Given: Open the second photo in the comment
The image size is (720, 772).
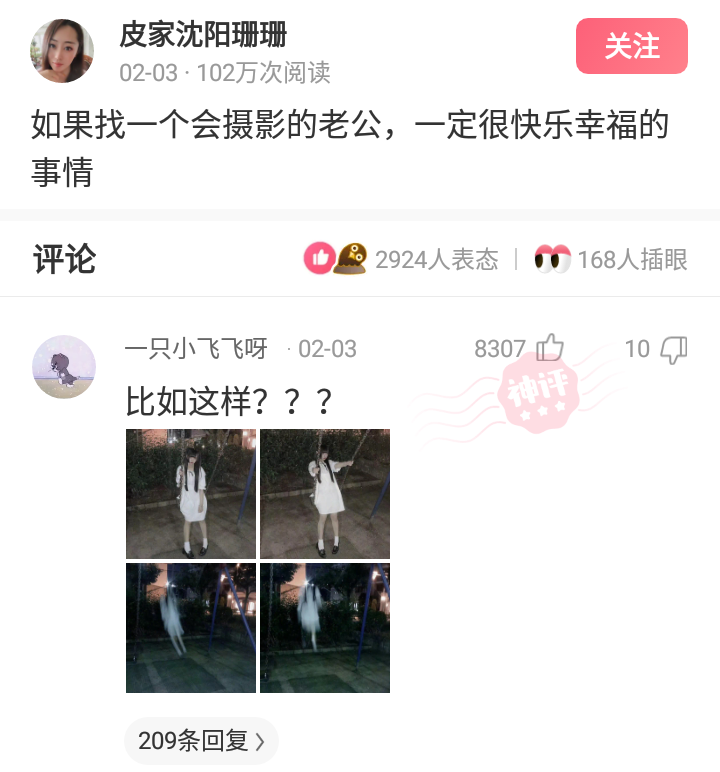Looking at the screenshot, I should (325, 493).
